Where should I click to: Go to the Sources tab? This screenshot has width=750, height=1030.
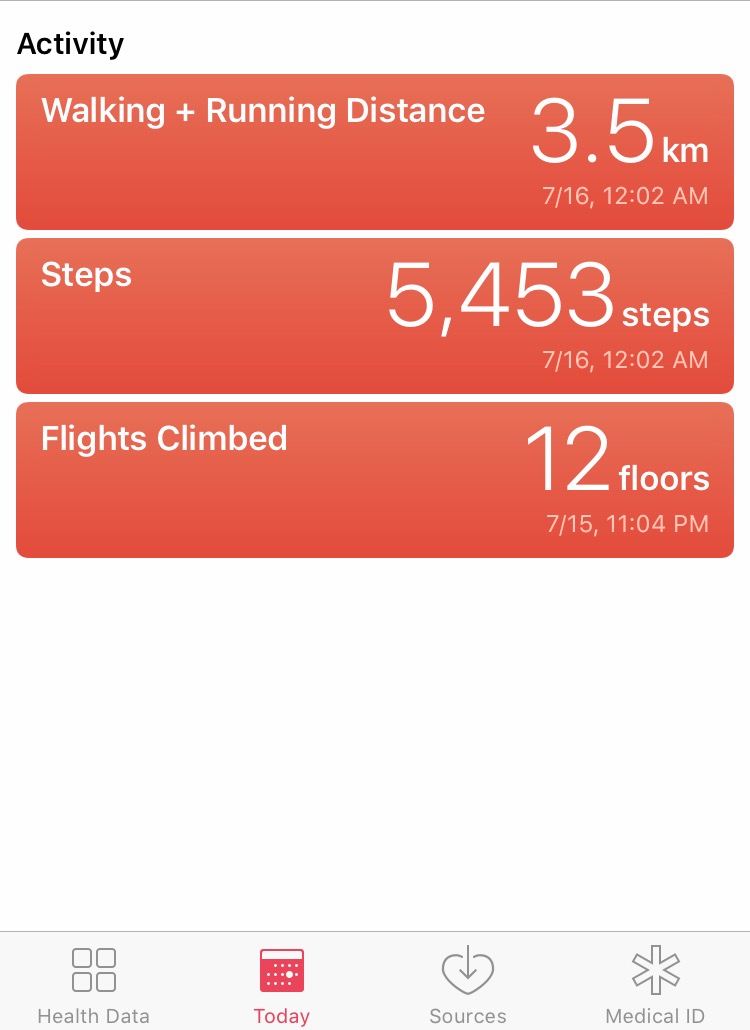pyautogui.click(x=468, y=984)
